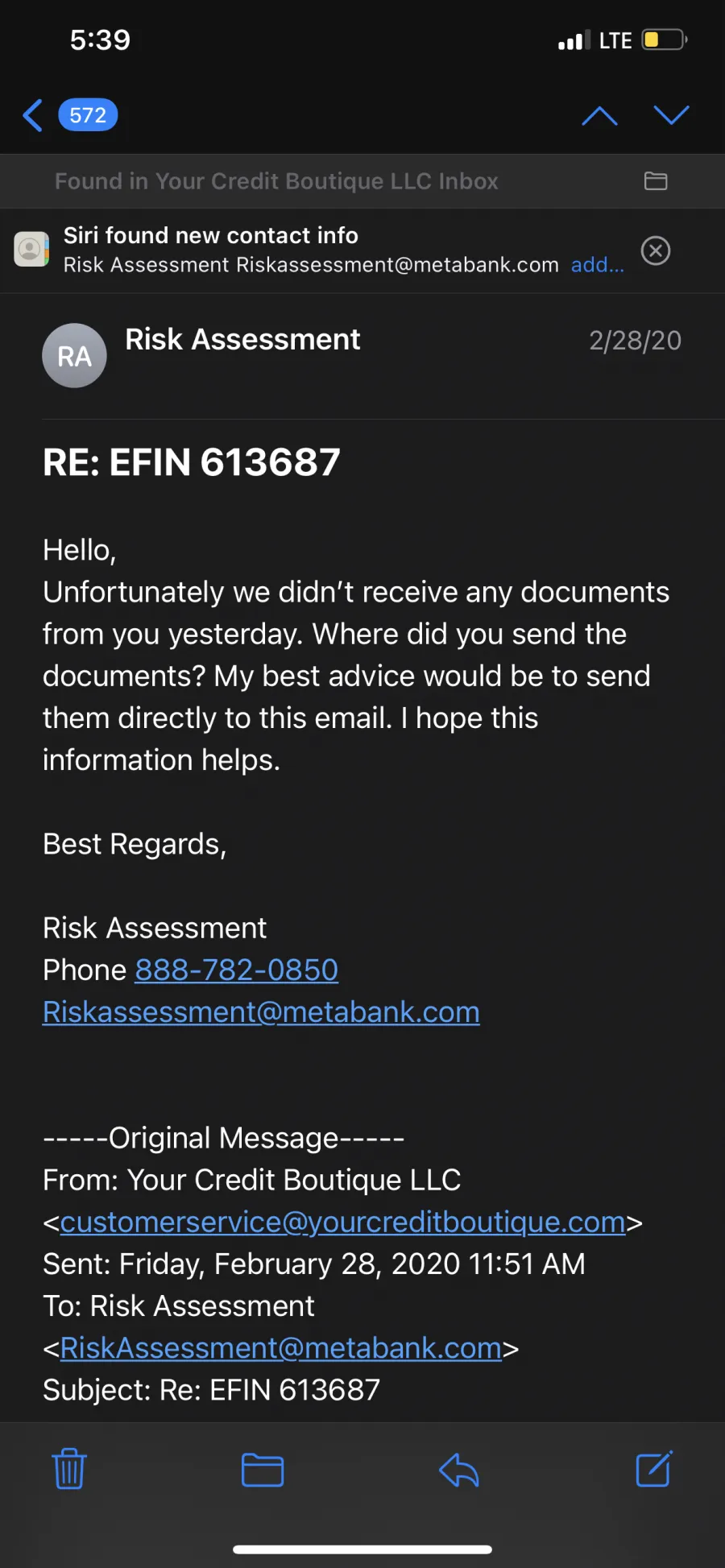Jump to the next email

coord(671,115)
